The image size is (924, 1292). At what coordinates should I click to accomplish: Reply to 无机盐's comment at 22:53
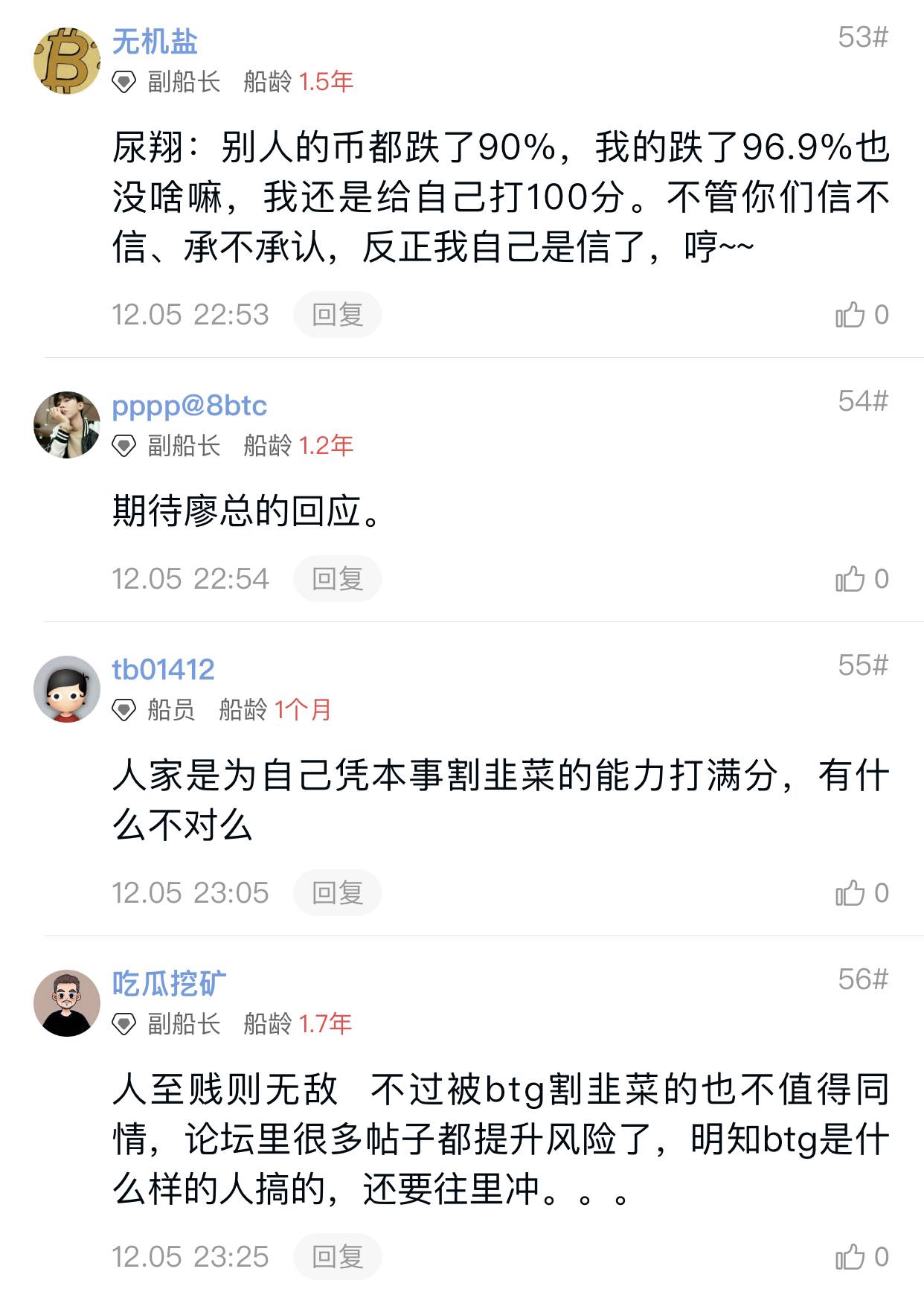coord(337,315)
